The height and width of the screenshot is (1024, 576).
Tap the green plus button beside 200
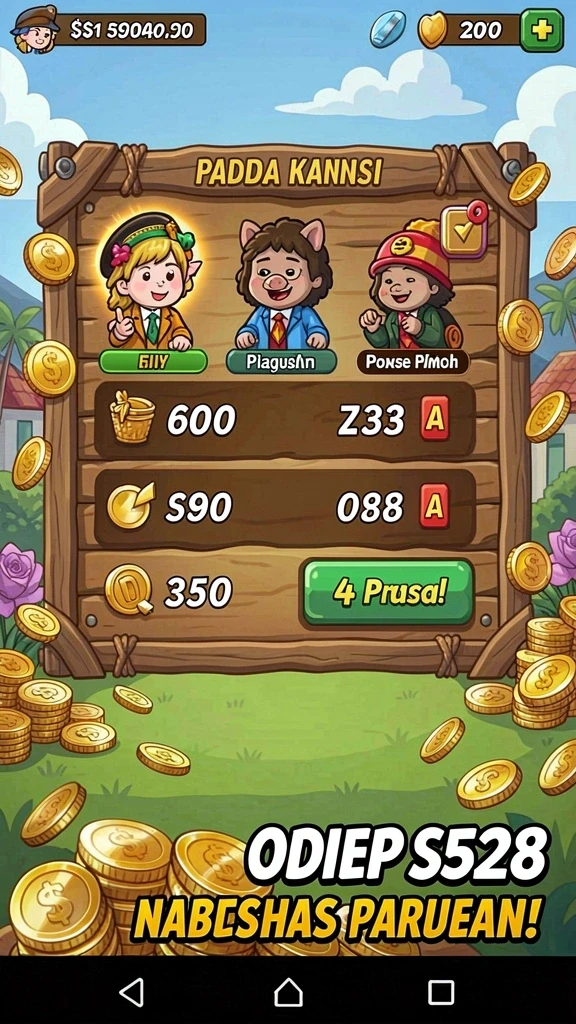541,30
